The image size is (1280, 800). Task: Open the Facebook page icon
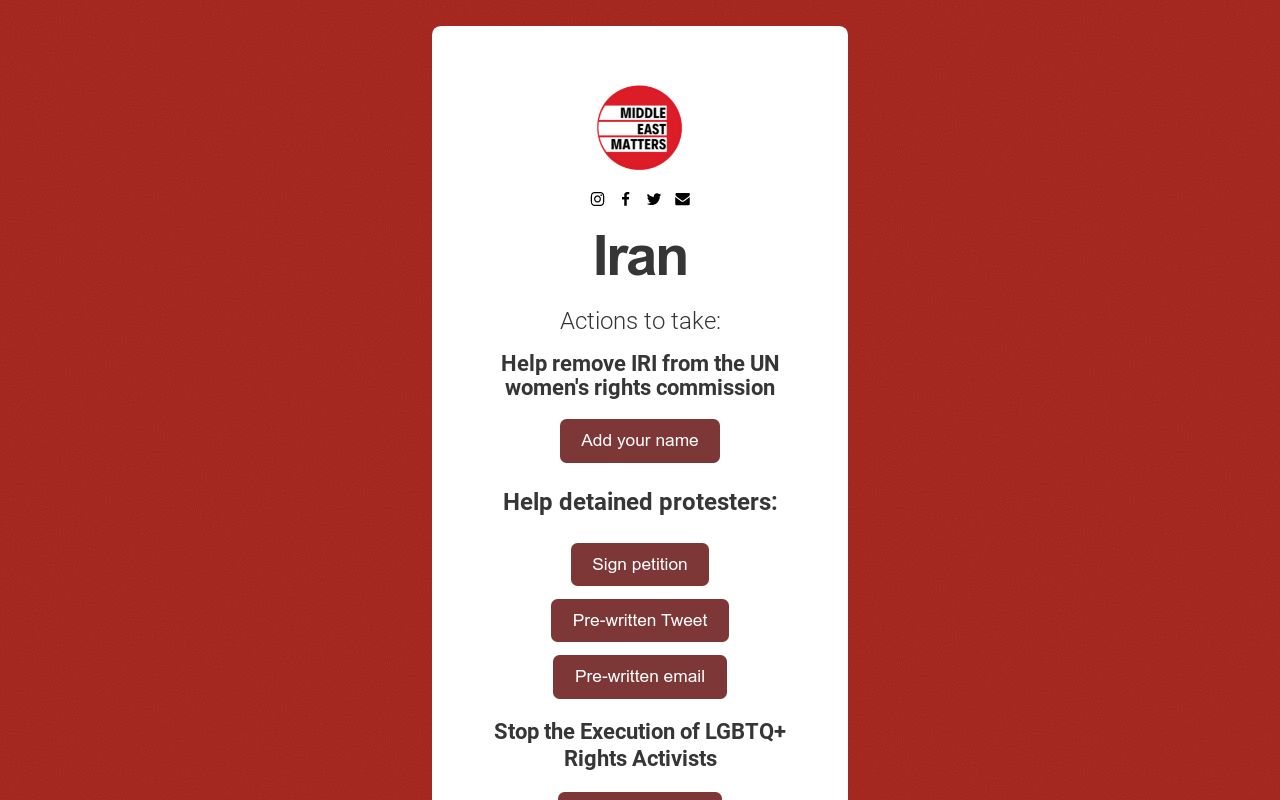pyautogui.click(x=625, y=199)
